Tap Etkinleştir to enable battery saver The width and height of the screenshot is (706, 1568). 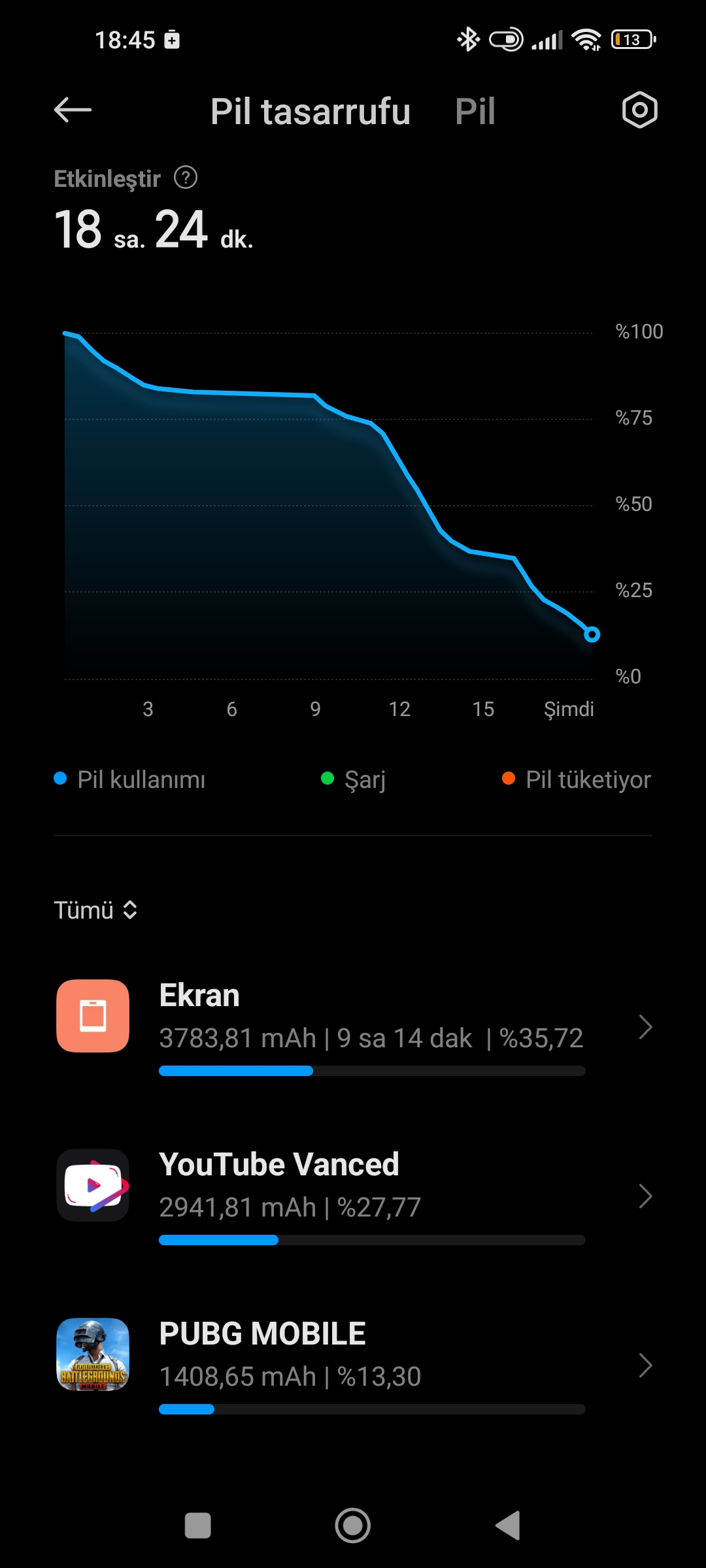107,178
